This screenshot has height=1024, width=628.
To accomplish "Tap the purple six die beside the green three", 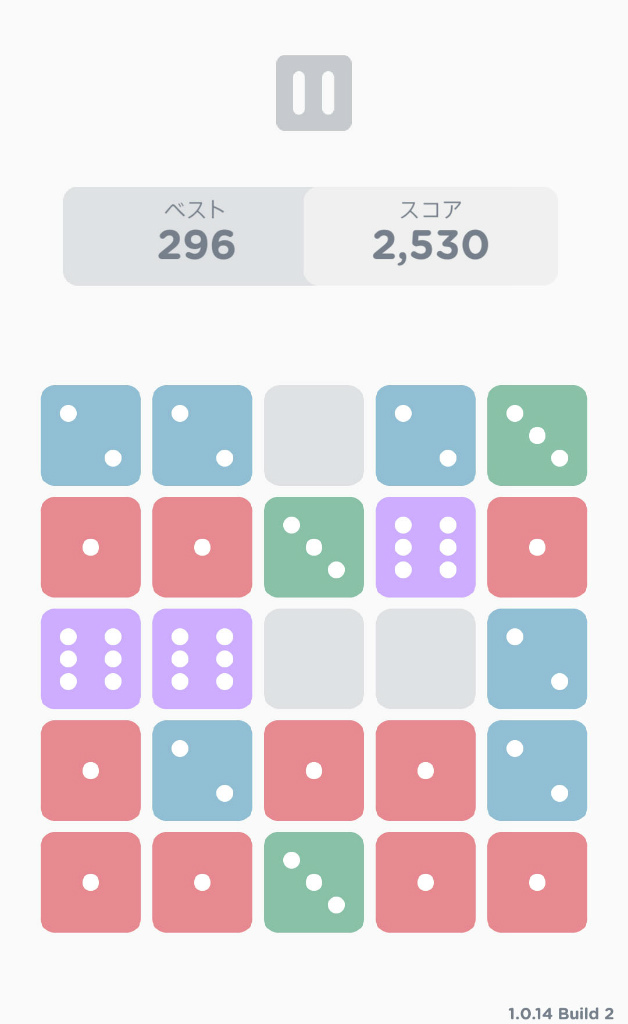I will point(425,547).
